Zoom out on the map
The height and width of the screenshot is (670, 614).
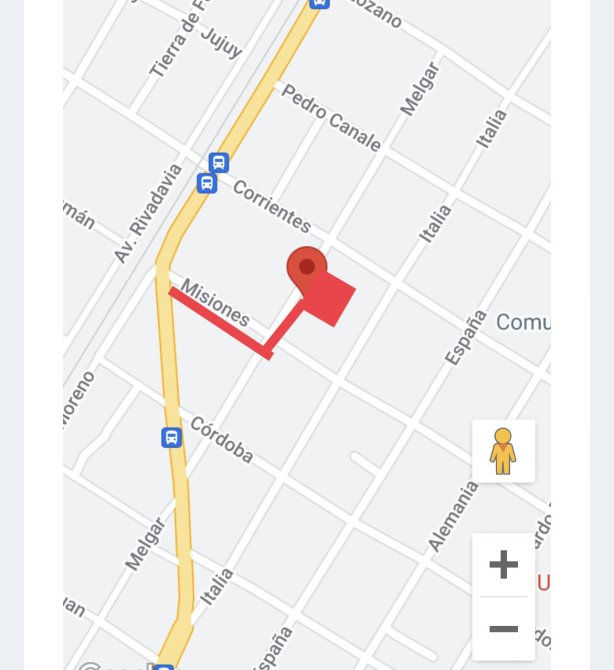coord(503,629)
